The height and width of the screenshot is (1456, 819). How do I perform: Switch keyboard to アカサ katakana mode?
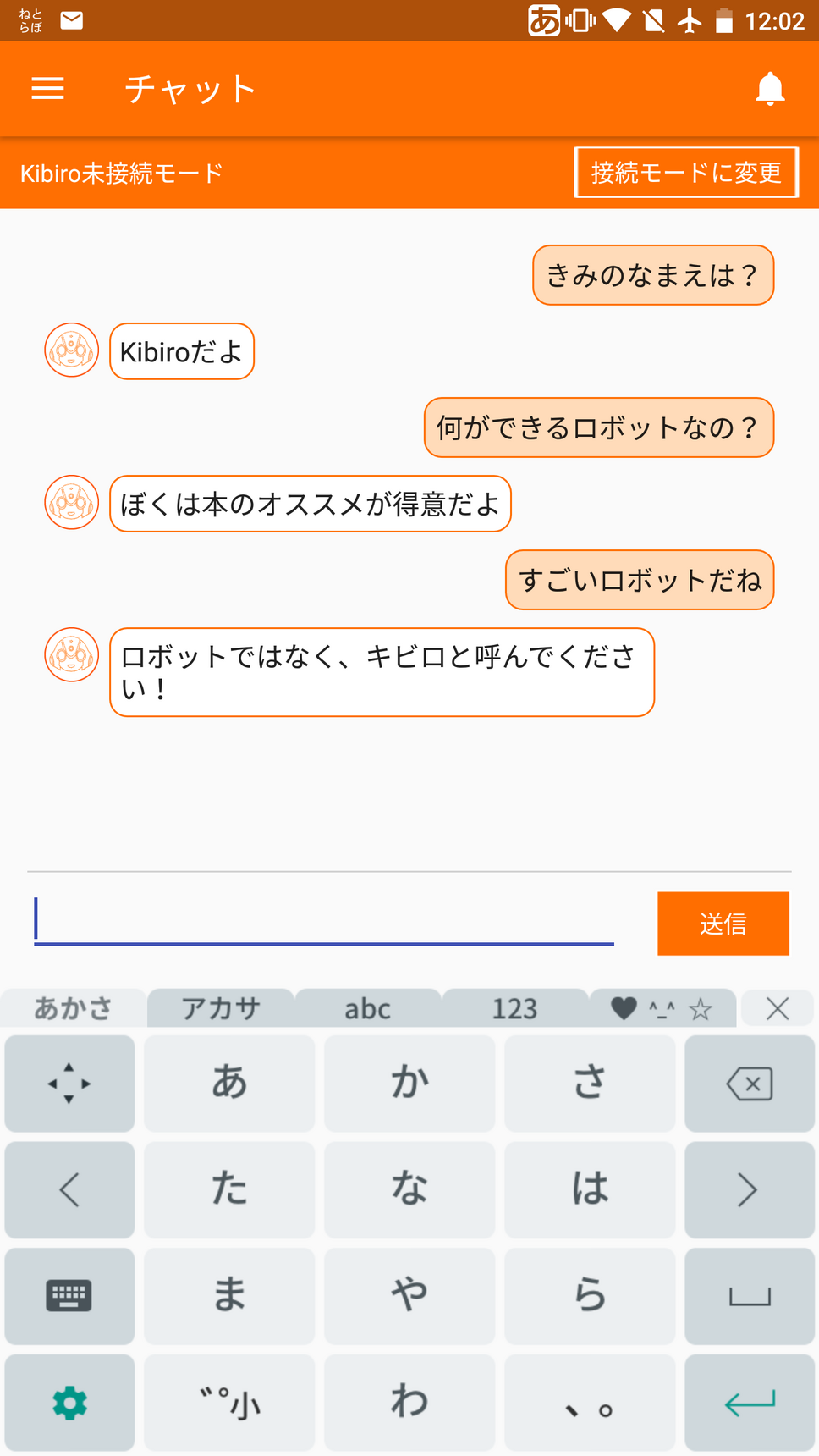pyautogui.click(x=221, y=1008)
